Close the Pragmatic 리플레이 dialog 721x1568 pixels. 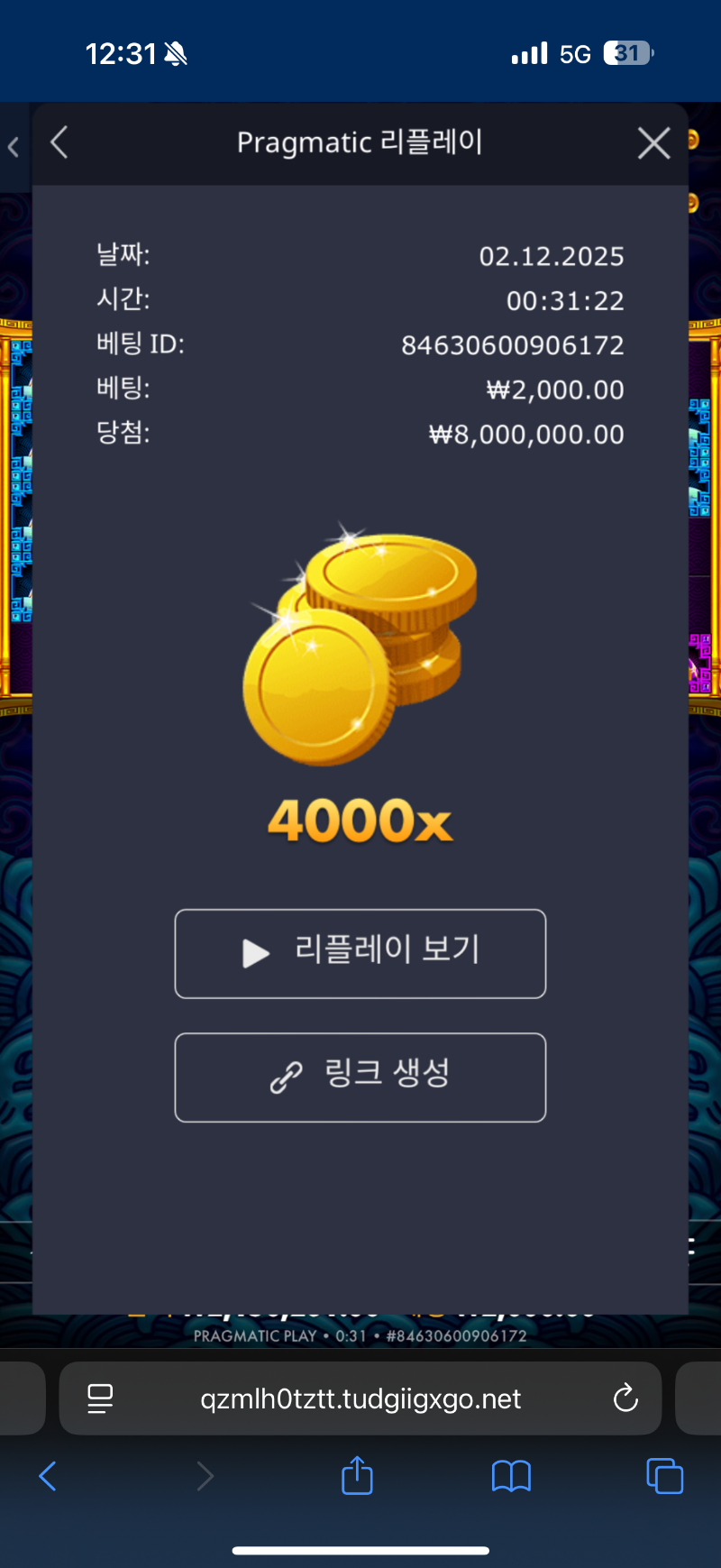[x=653, y=142]
